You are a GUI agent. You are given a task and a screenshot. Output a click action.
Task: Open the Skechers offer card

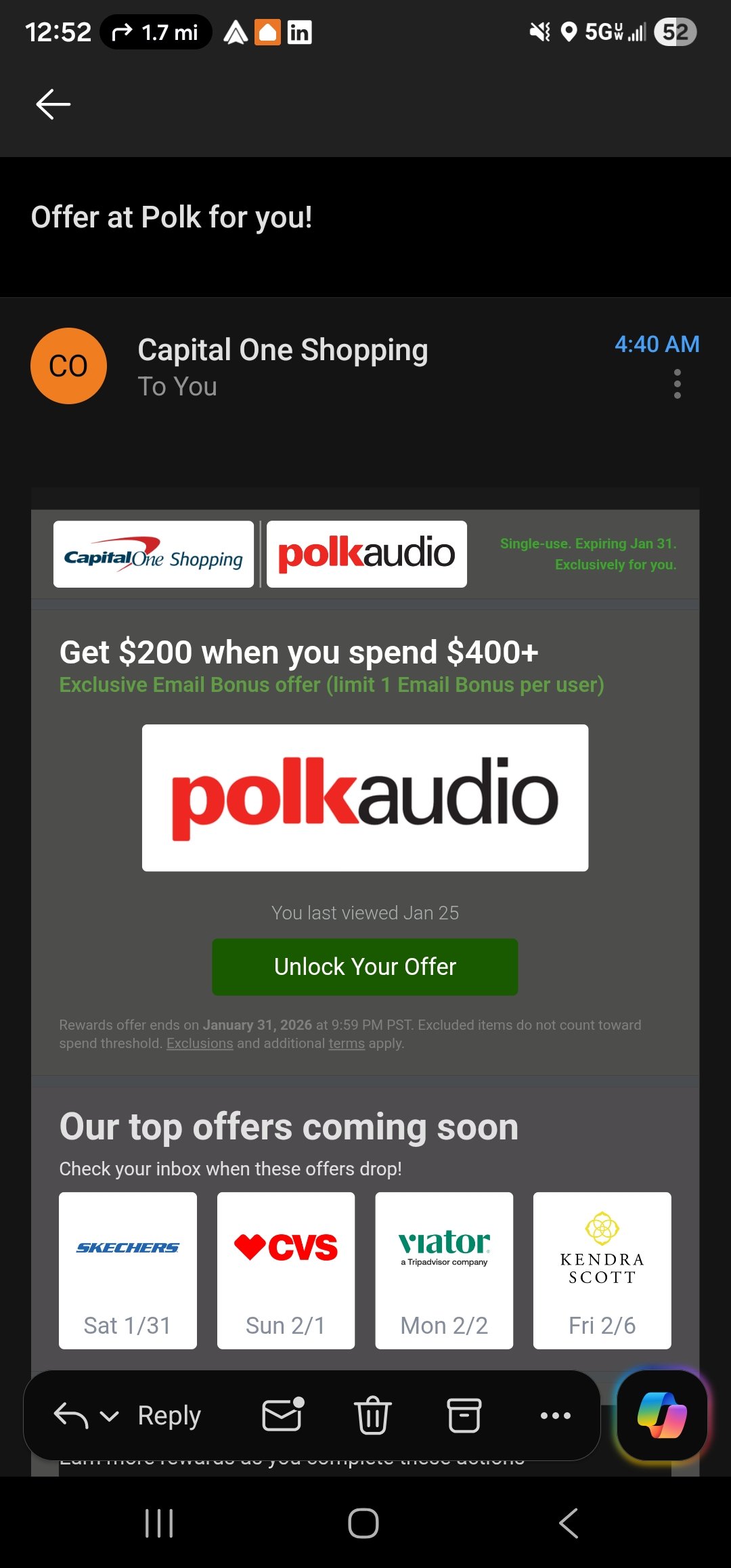pyautogui.click(x=128, y=1270)
